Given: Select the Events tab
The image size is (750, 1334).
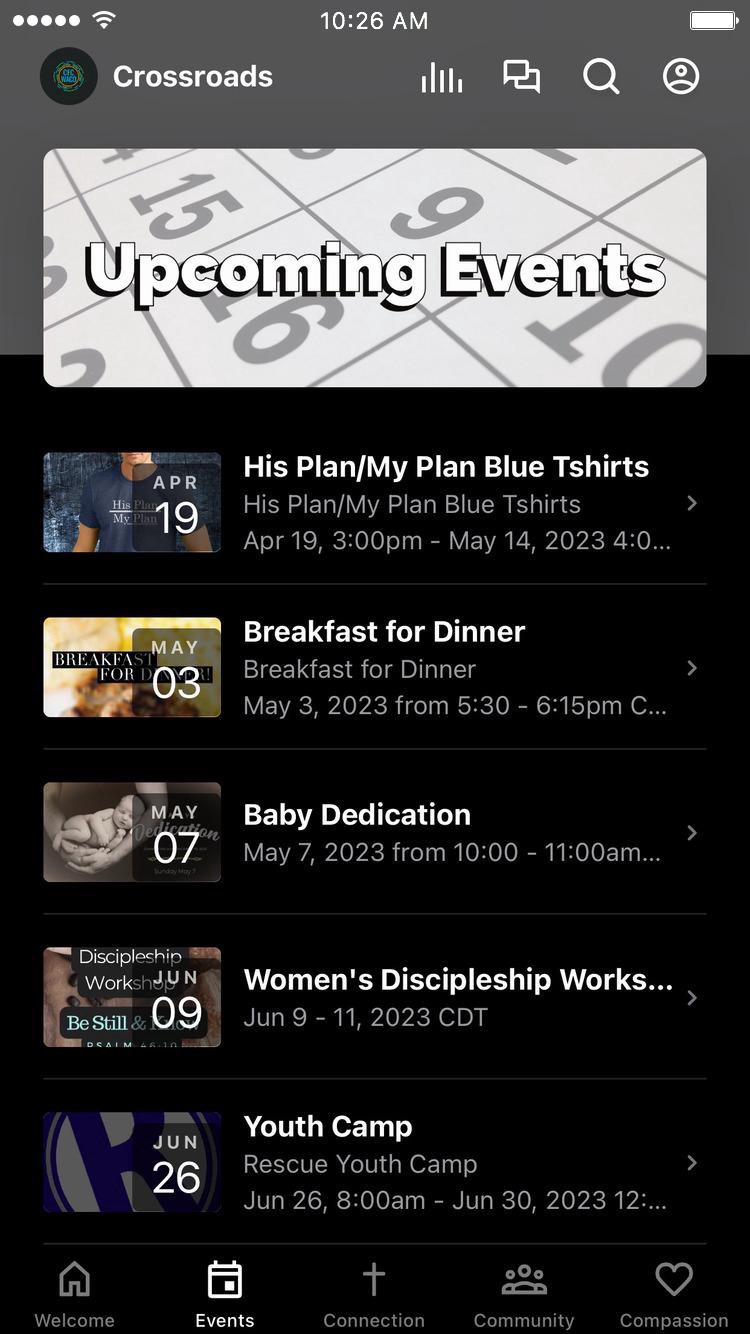Looking at the screenshot, I should pyautogui.click(x=225, y=1294).
